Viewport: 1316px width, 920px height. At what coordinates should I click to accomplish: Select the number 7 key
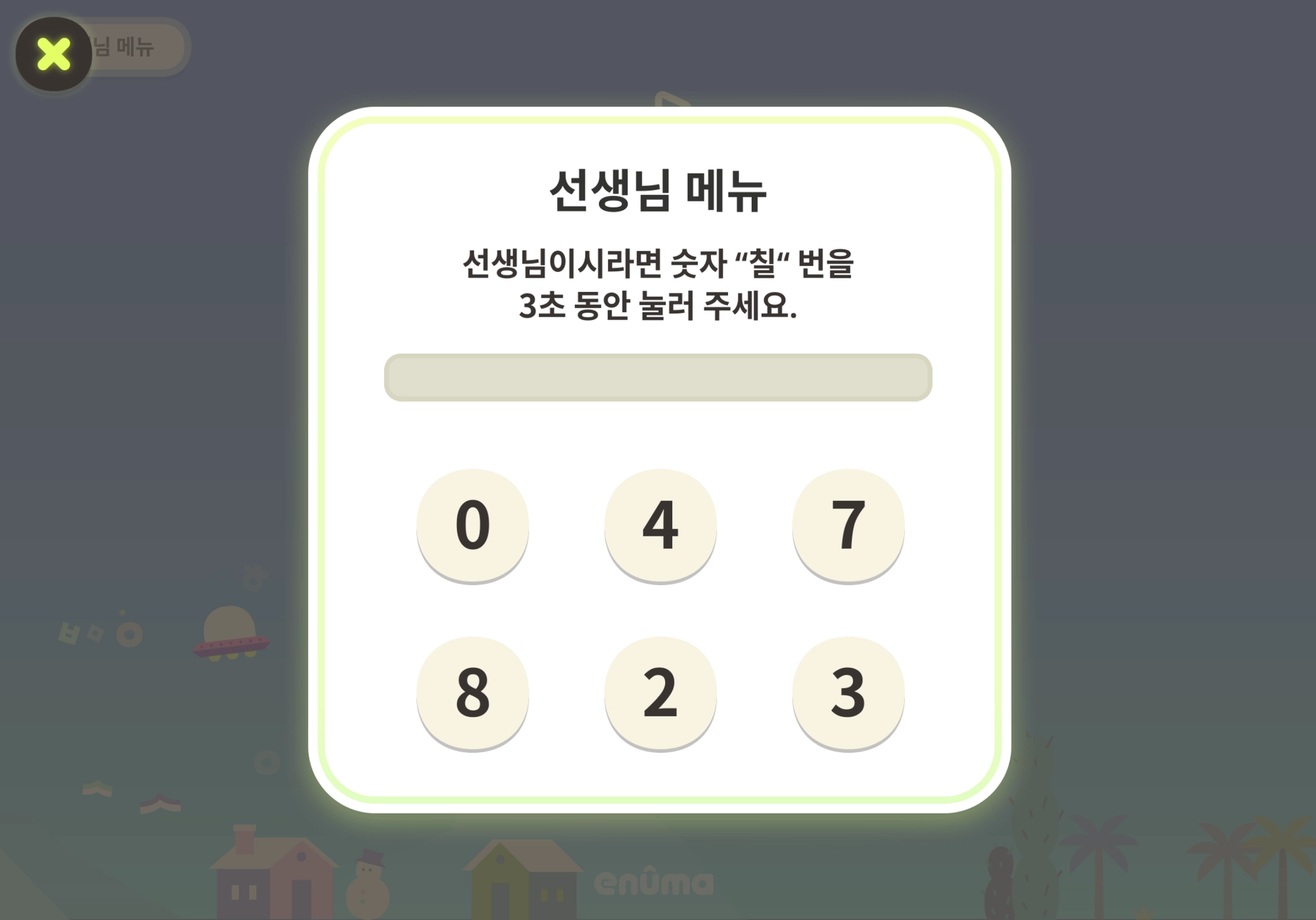click(848, 525)
